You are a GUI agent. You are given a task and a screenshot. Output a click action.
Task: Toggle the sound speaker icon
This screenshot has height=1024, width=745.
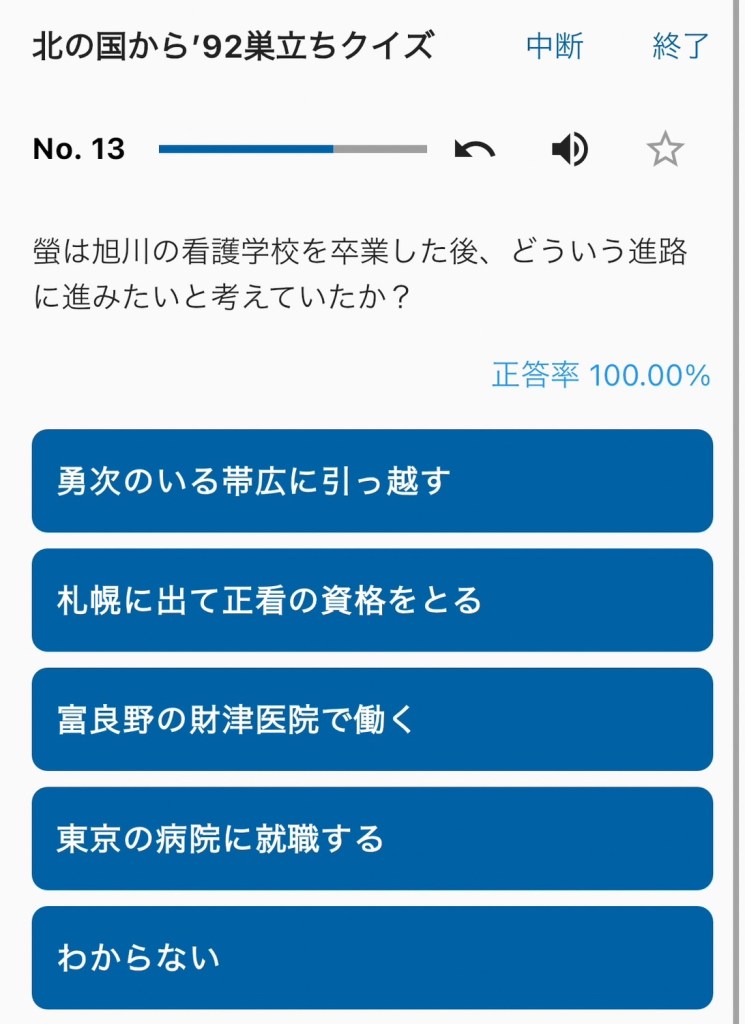[569, 150]
